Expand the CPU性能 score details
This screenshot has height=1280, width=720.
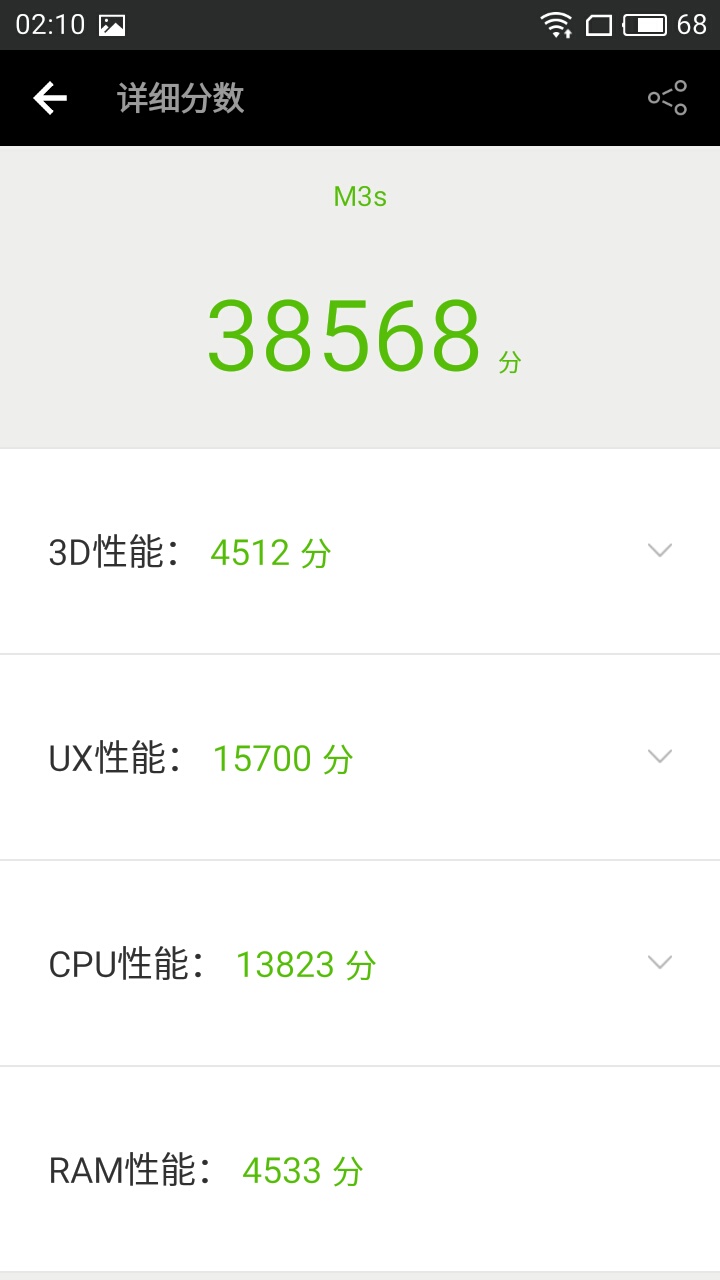tap(659, 963)
